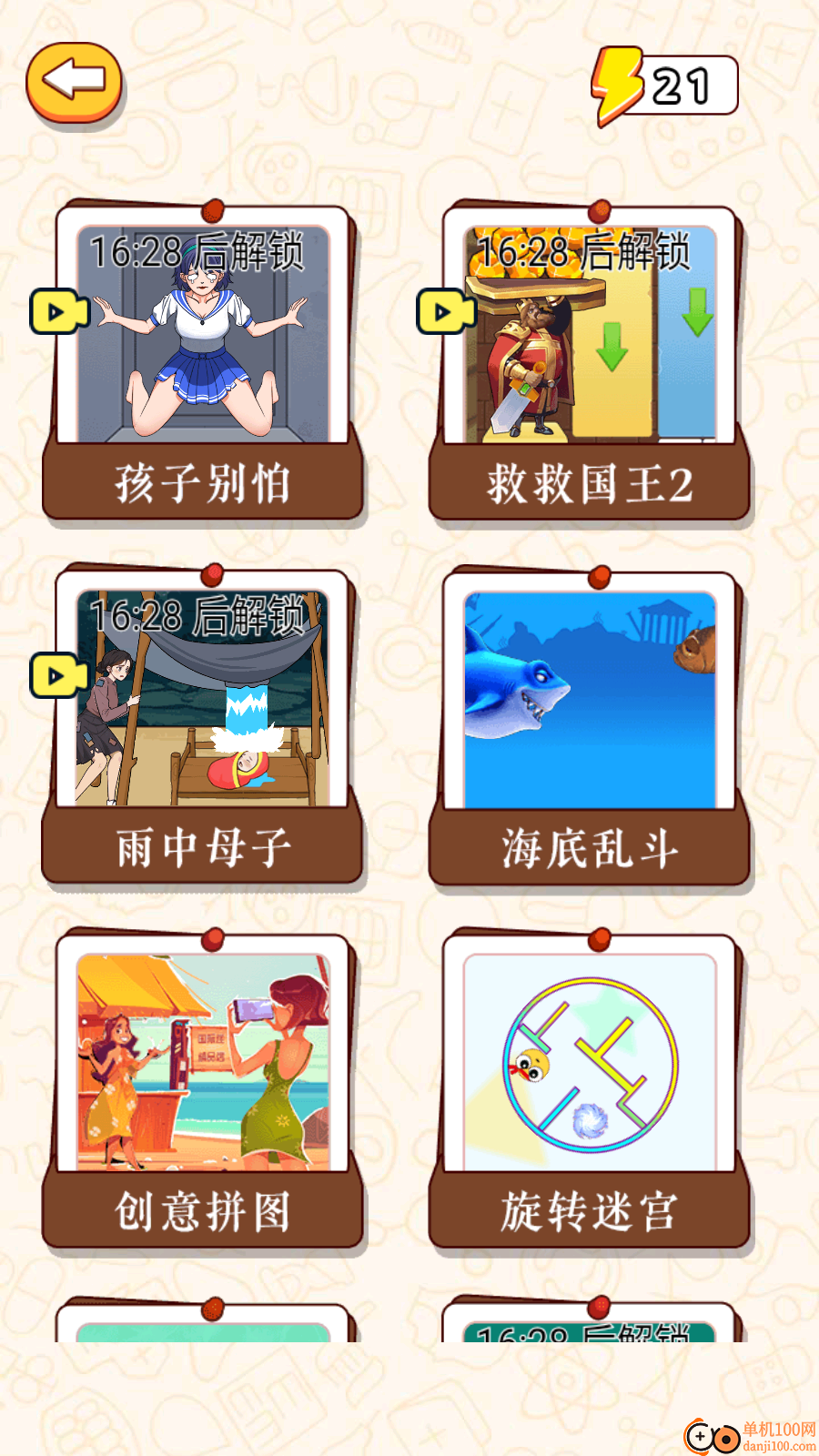Tap the red pin atop 海底乱斗 card
The image size is (819, 1456).
pos(601,574)
